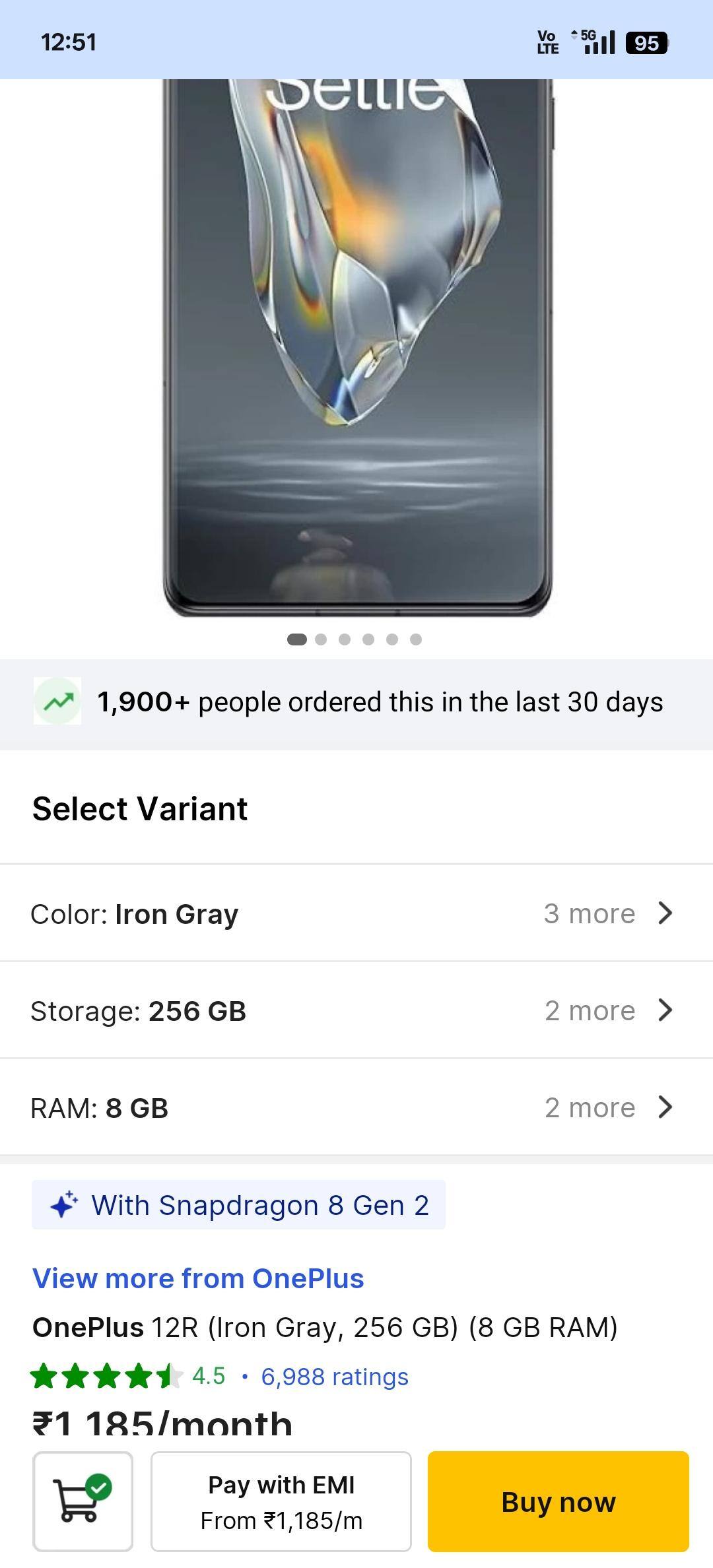
Task: Tap the battery indicator showing 95
Action: [646, 42]
